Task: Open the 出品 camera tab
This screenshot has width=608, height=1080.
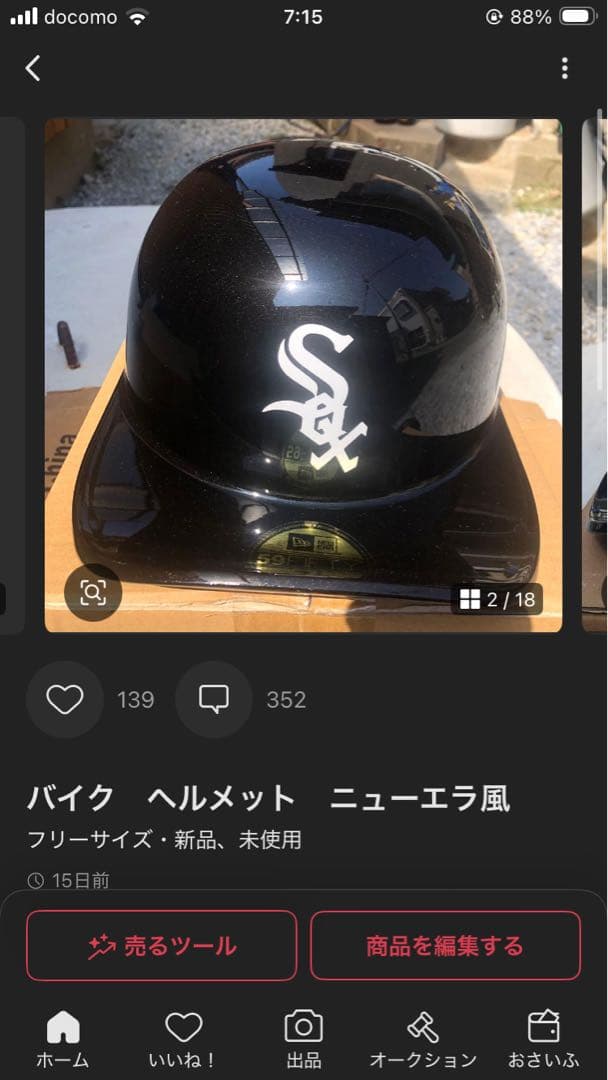Action: pos(303,1038)
